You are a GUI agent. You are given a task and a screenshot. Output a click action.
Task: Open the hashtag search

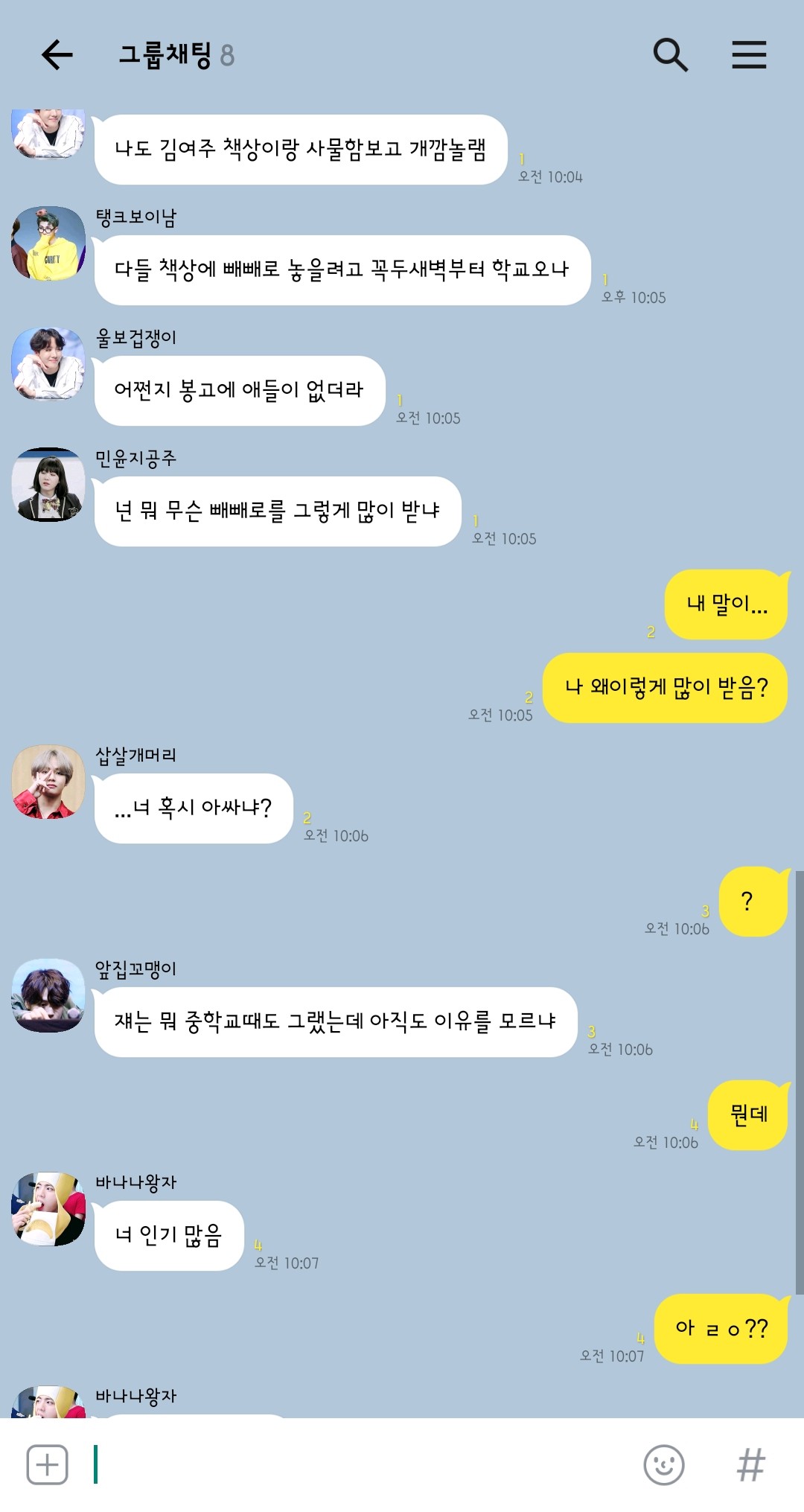coord(750,1465)
